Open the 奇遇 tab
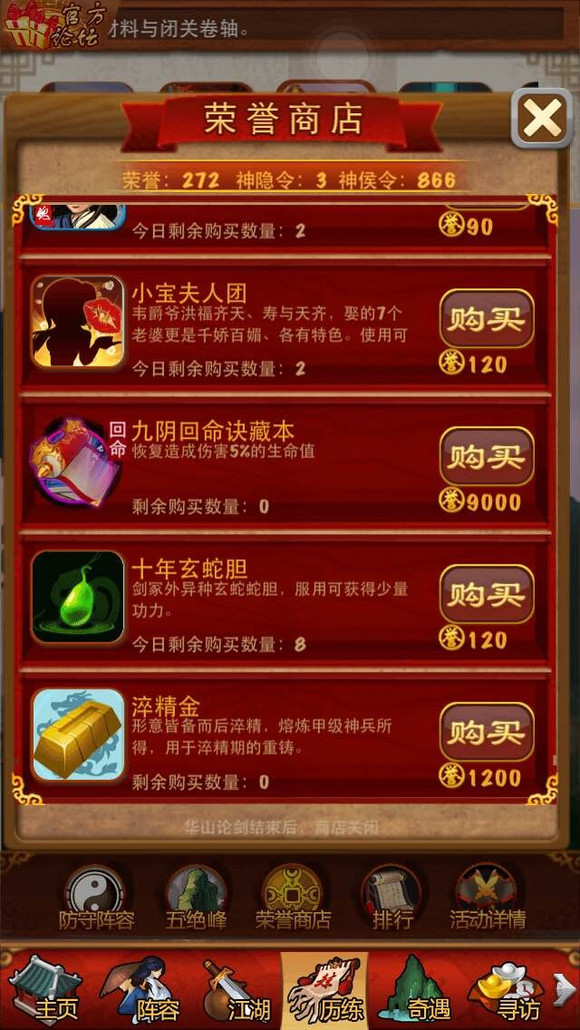 point(418,990)
